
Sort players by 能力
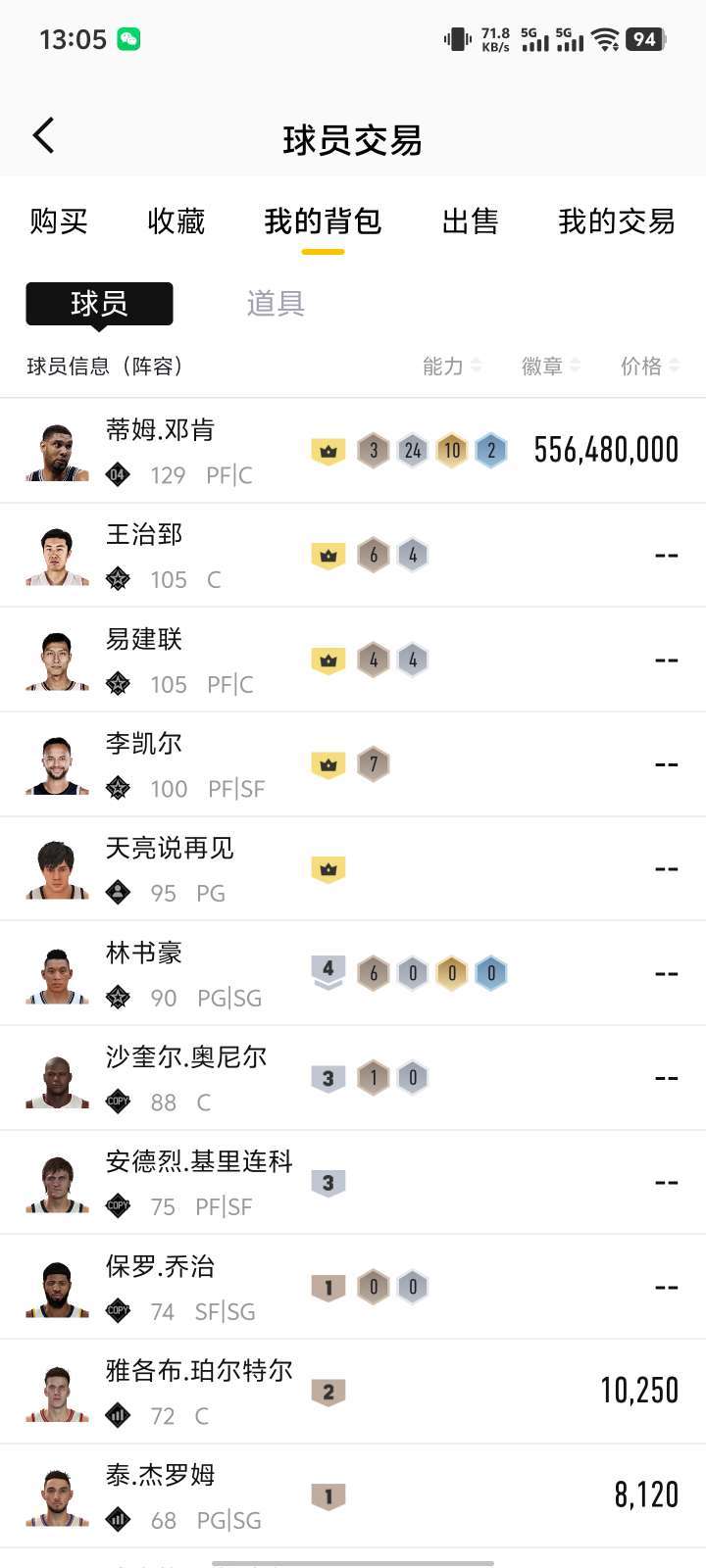(451, 367)
